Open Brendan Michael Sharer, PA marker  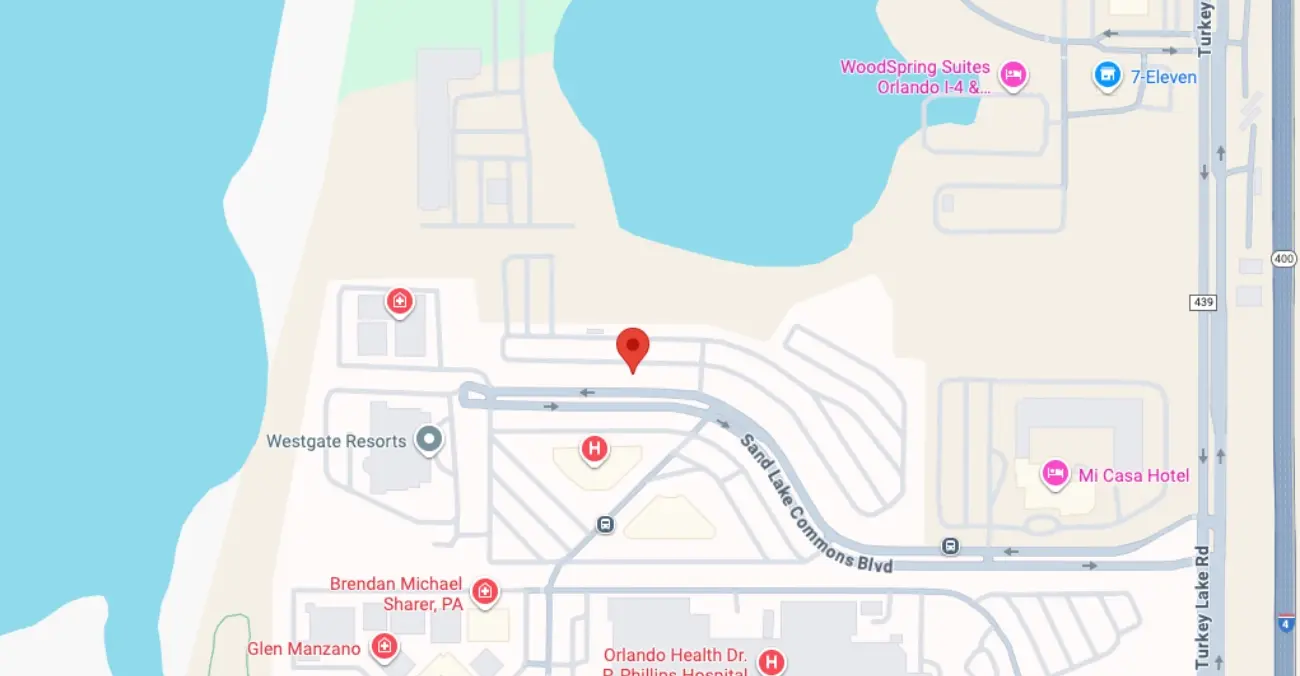coord(485,591)
